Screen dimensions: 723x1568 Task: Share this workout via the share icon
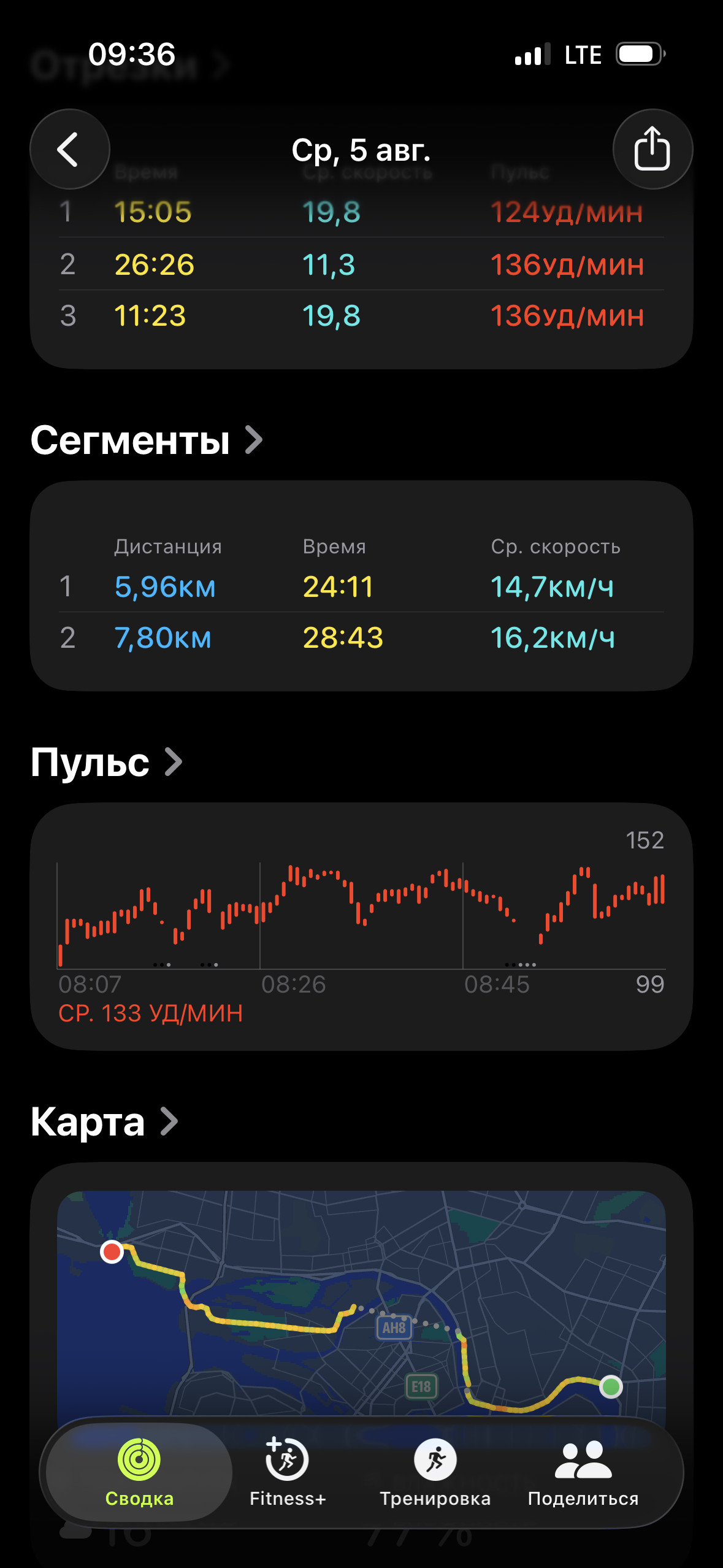[652, 149]
